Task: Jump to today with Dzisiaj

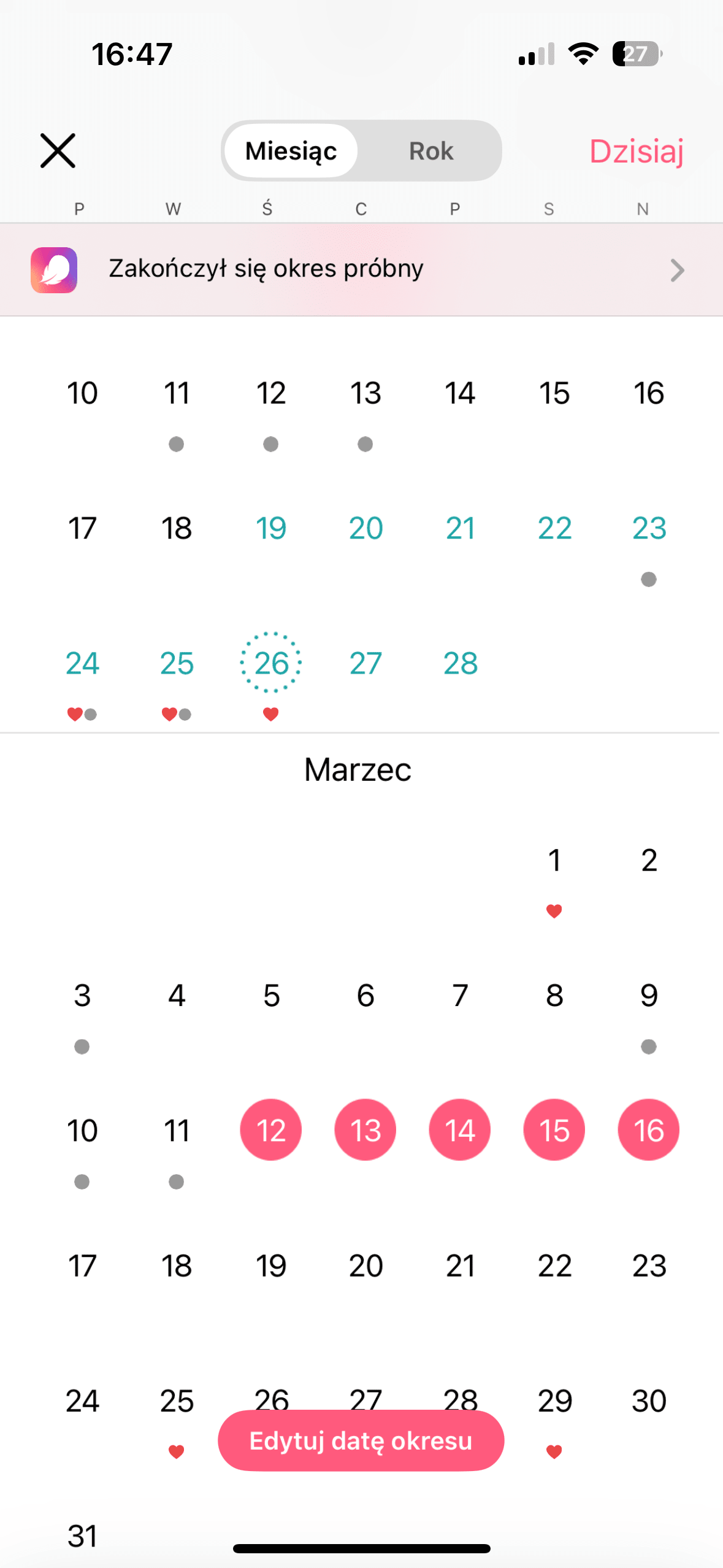Action: point(636,151)
